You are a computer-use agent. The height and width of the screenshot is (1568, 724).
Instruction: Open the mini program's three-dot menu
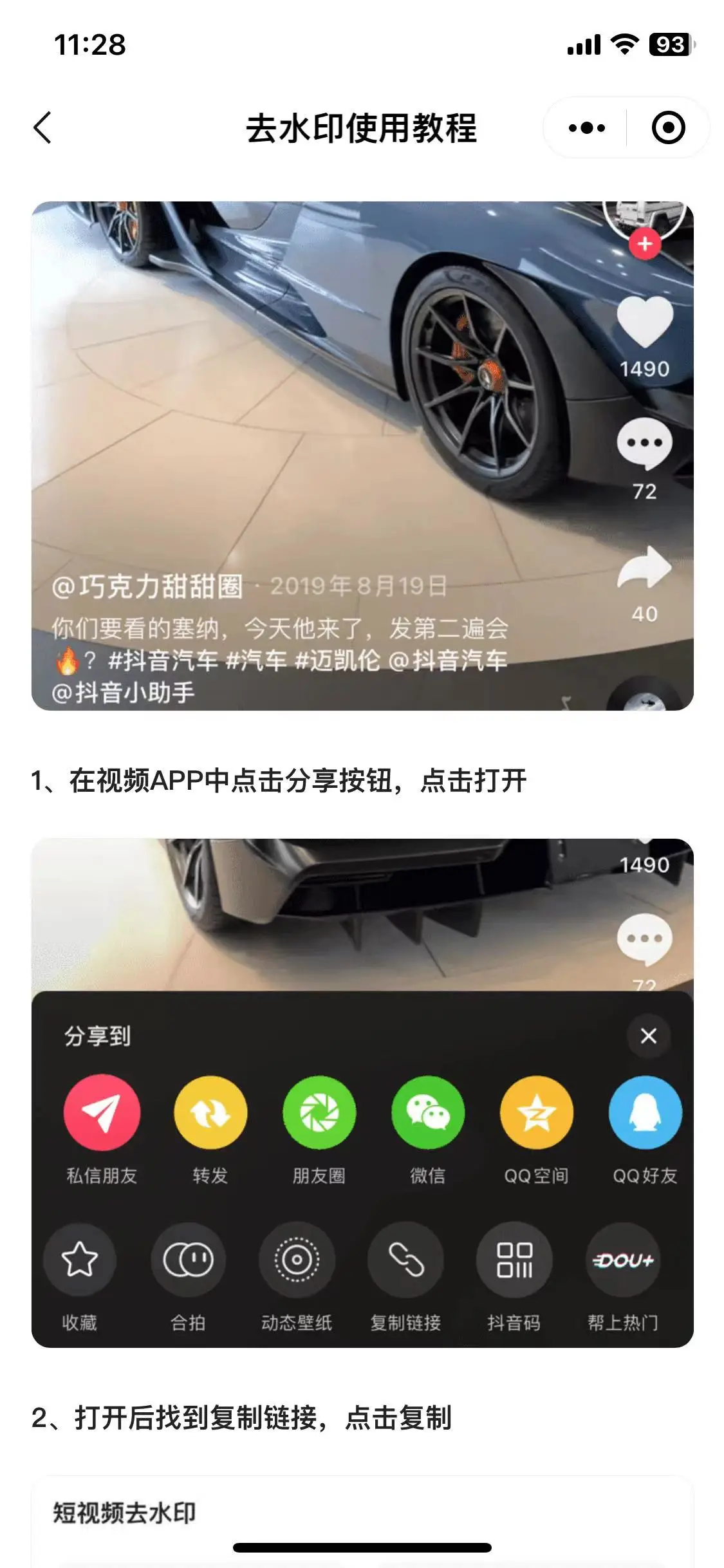point(586,128)
